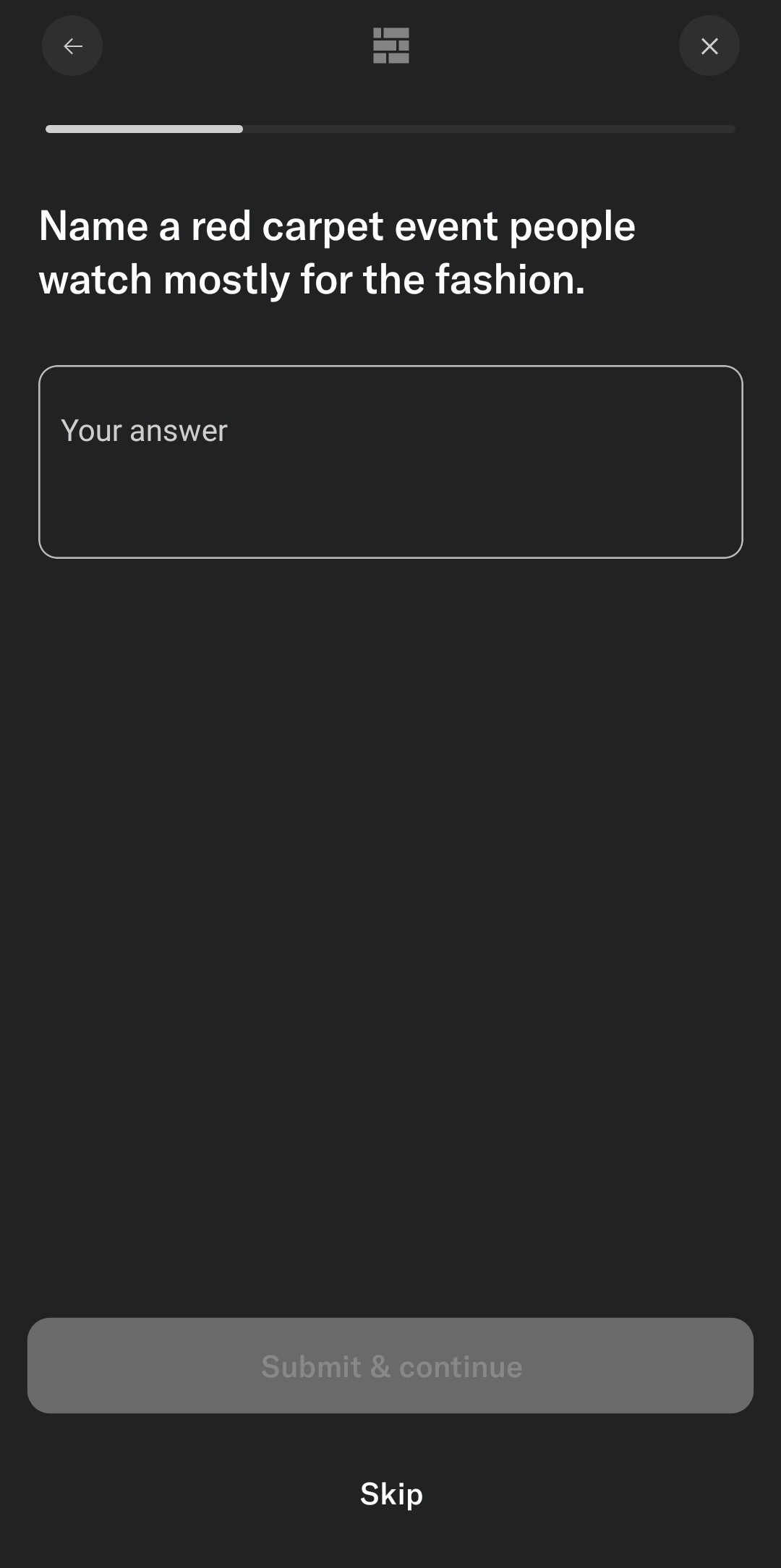The image size is (781, 1568).
Task: Close the survey with the X button
Action: [x=709, y=46]
